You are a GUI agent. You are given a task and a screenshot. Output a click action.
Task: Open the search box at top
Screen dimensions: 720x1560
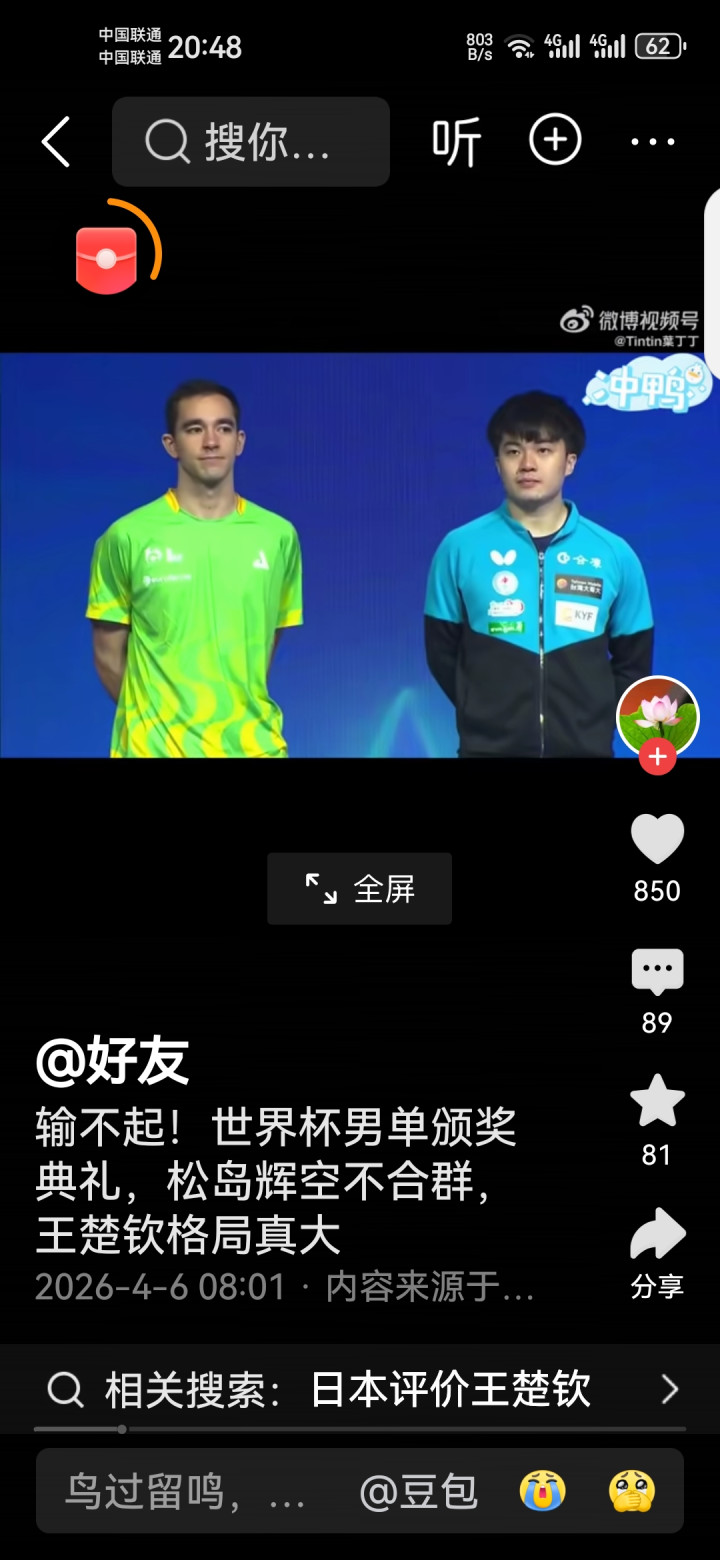(250, 142)
